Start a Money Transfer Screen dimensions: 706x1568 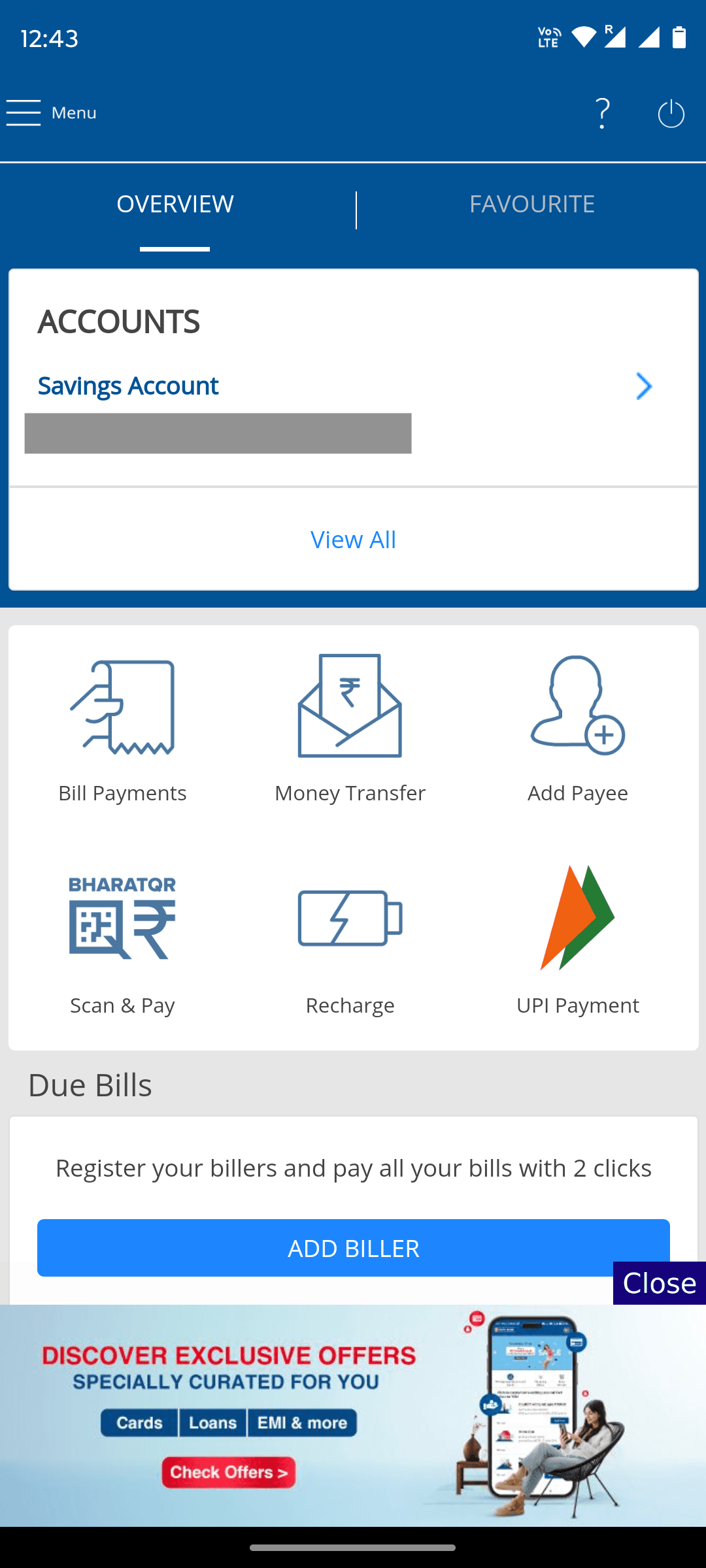[350, 730]
